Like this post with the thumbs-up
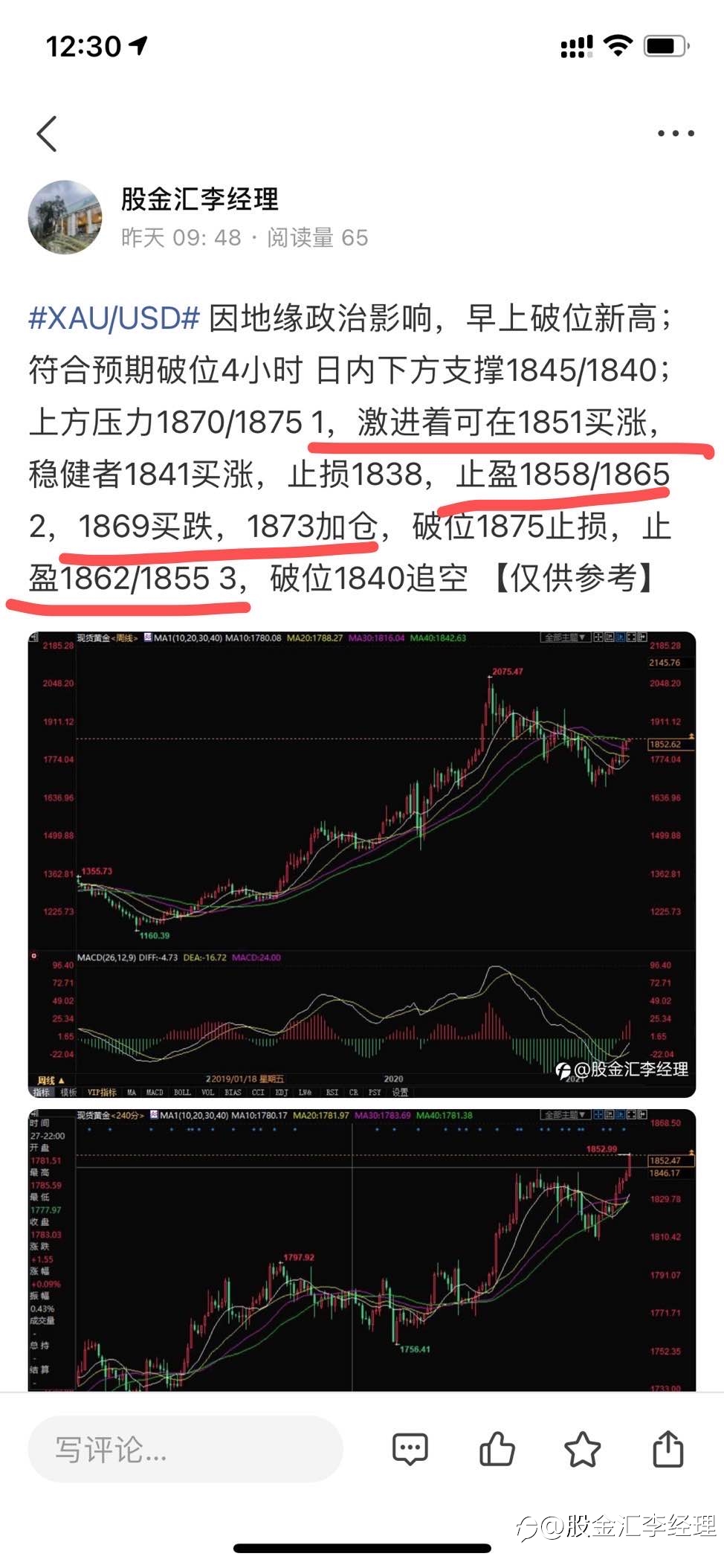The image size is (724, 1568). (x=497, y=1448)
